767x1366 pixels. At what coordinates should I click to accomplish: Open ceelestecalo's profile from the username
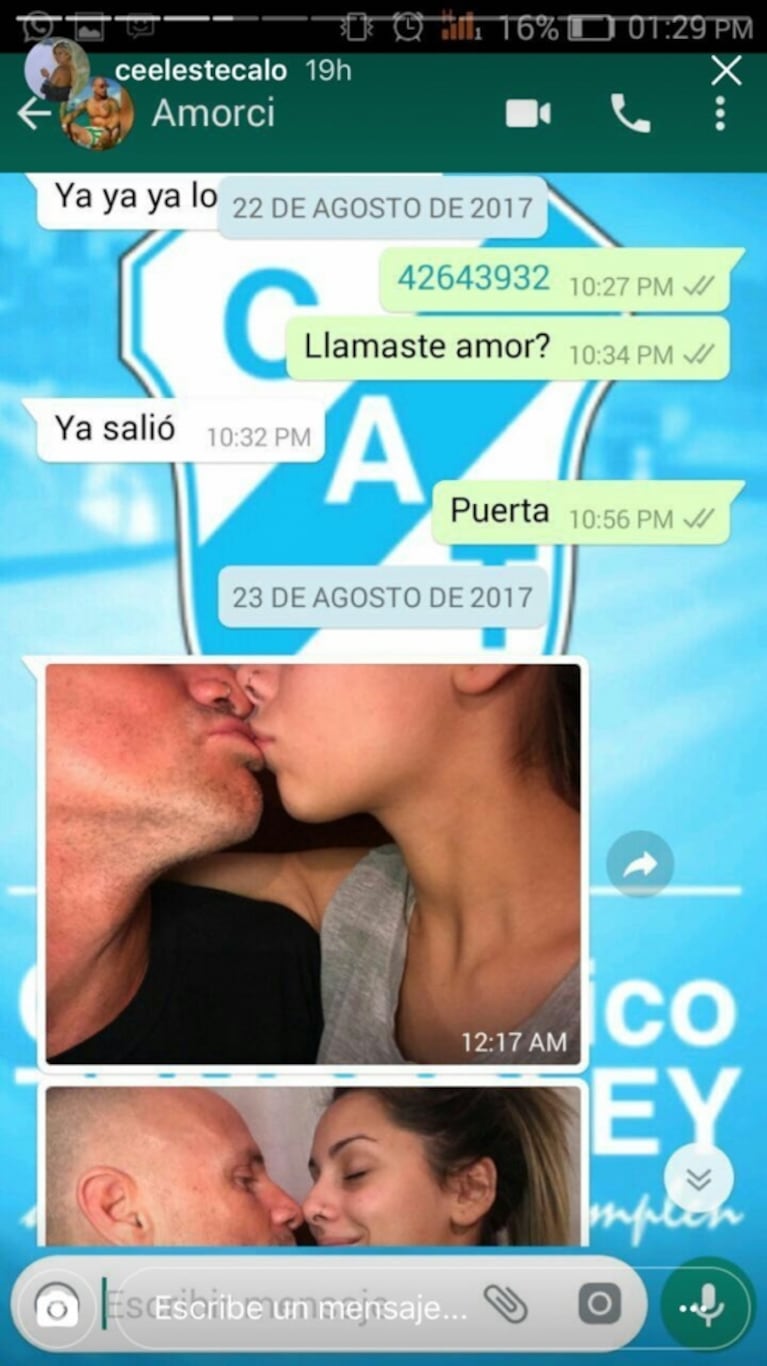[201, 71]
